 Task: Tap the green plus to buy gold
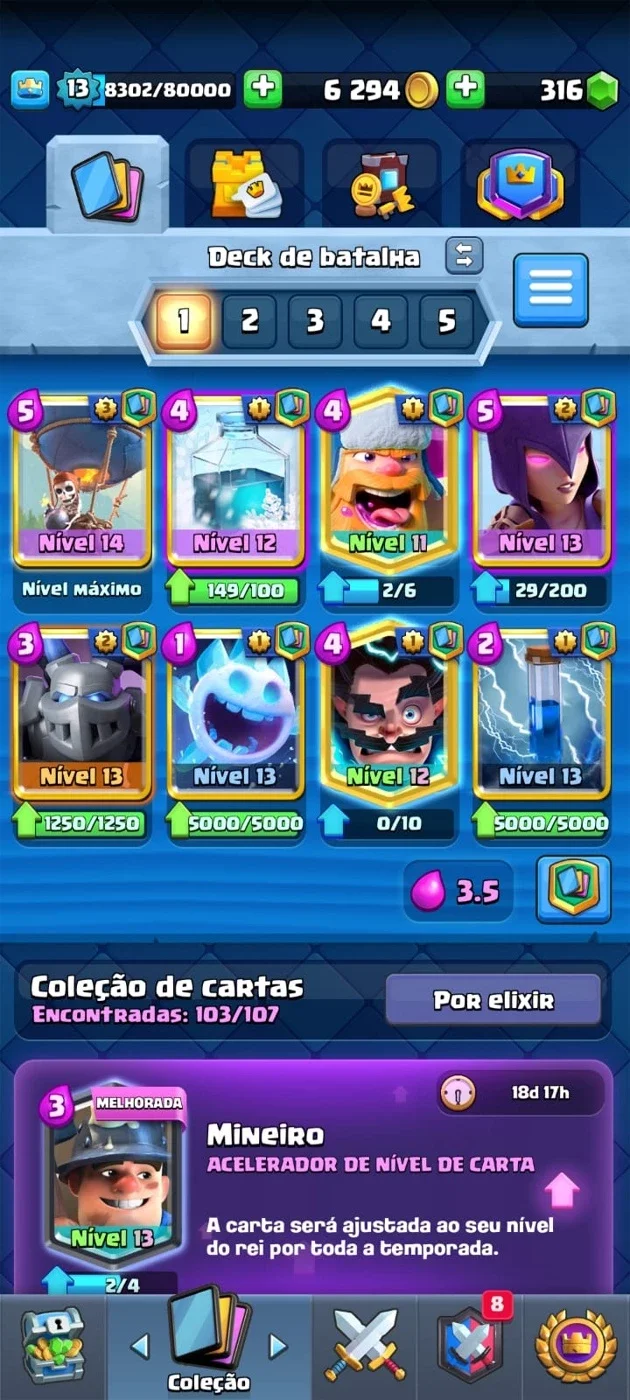click(263, 90)
